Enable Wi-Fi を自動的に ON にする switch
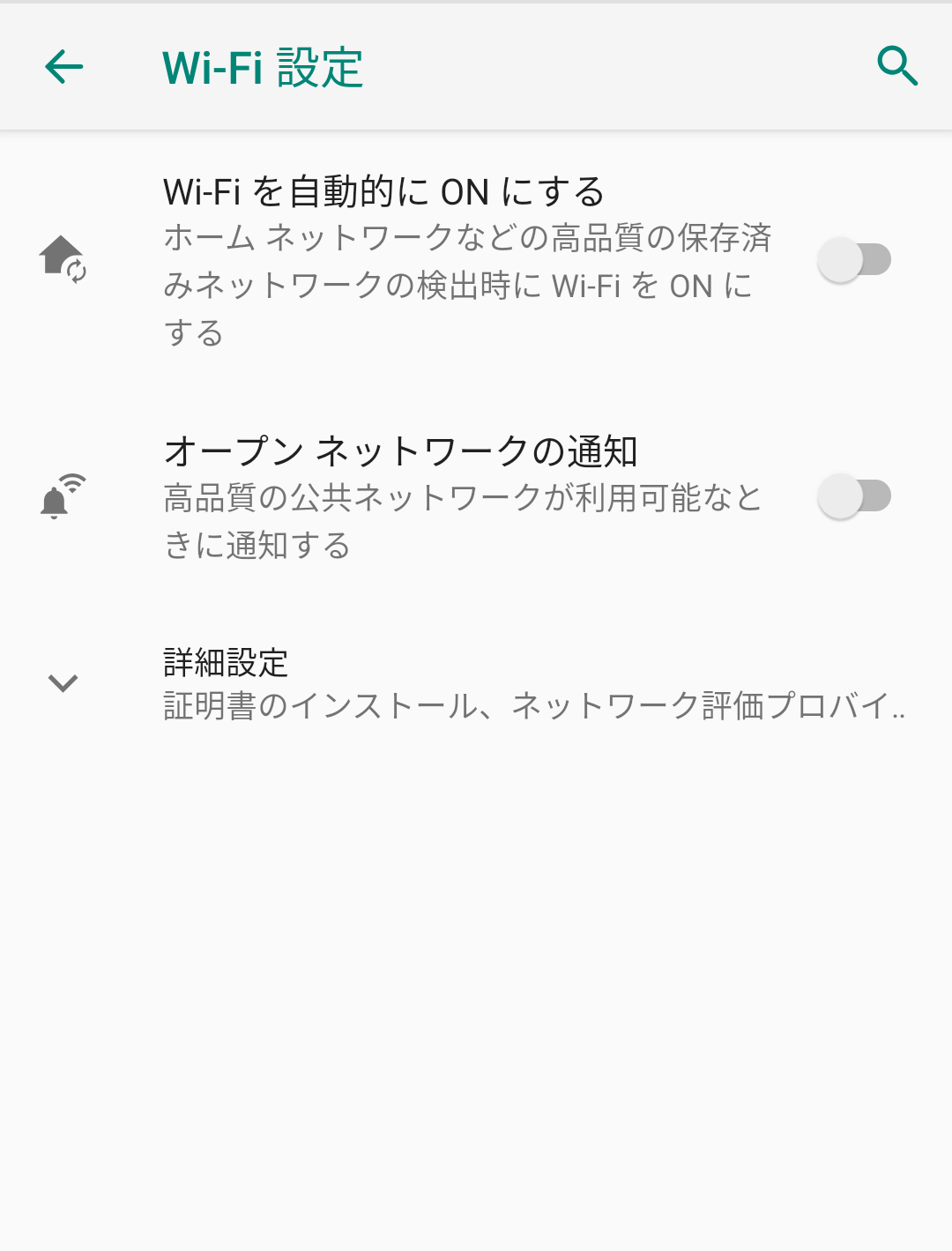The width and height of the screenshot is (952, 1251). [854, 260]
